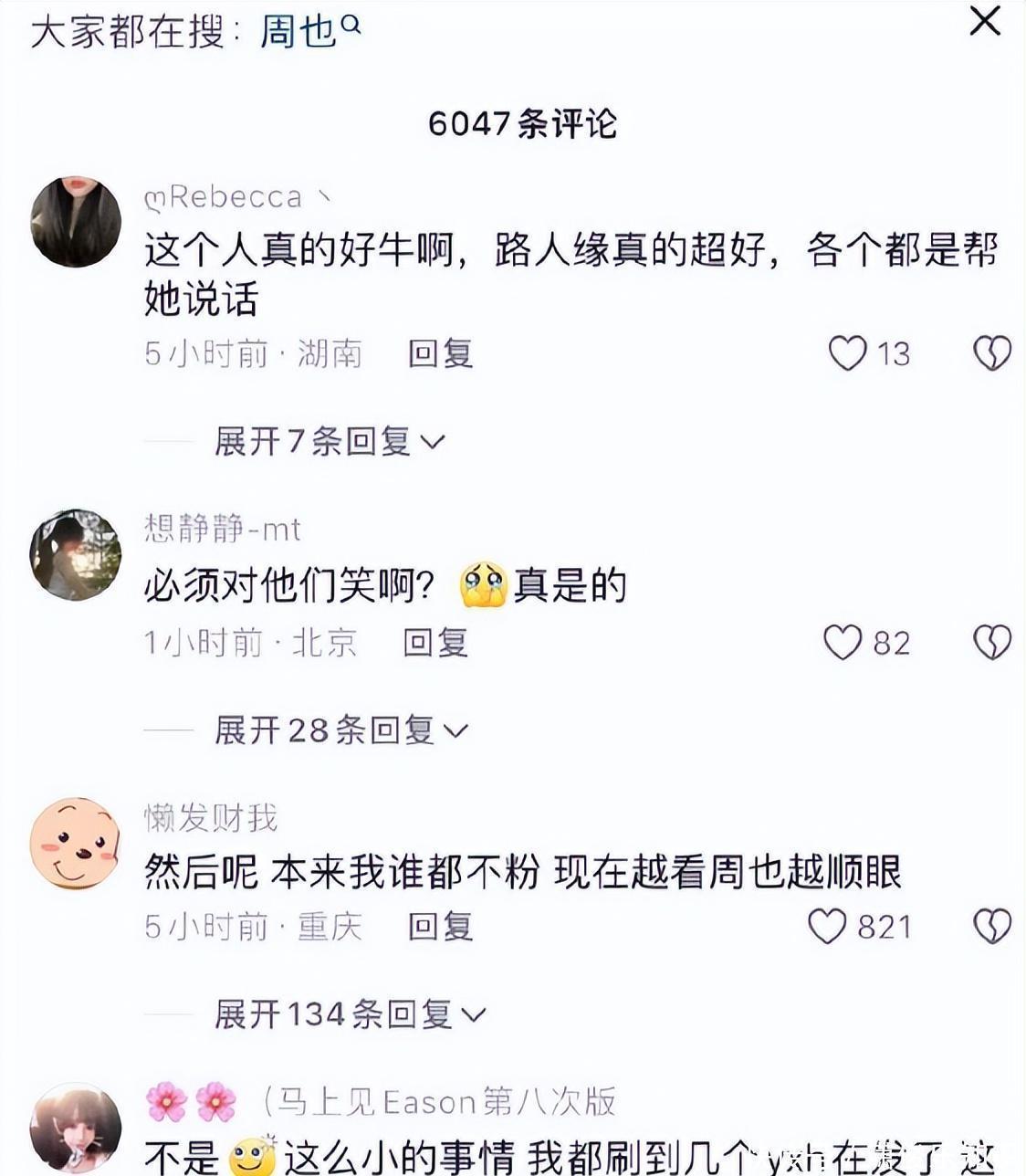Reply to 想静静-mt's comment
The height and width of the screenshot is (1176, 1026).
click(435, 643)
